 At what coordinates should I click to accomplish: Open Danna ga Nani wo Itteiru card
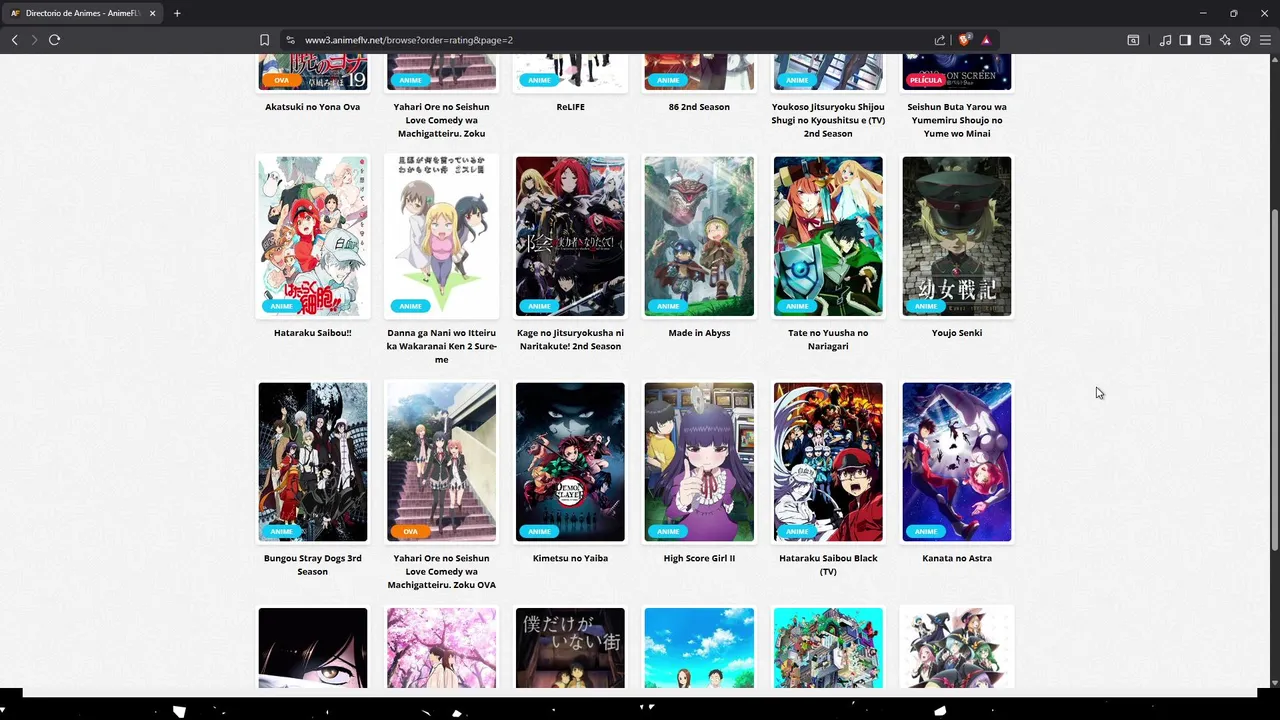click(441, 236)
